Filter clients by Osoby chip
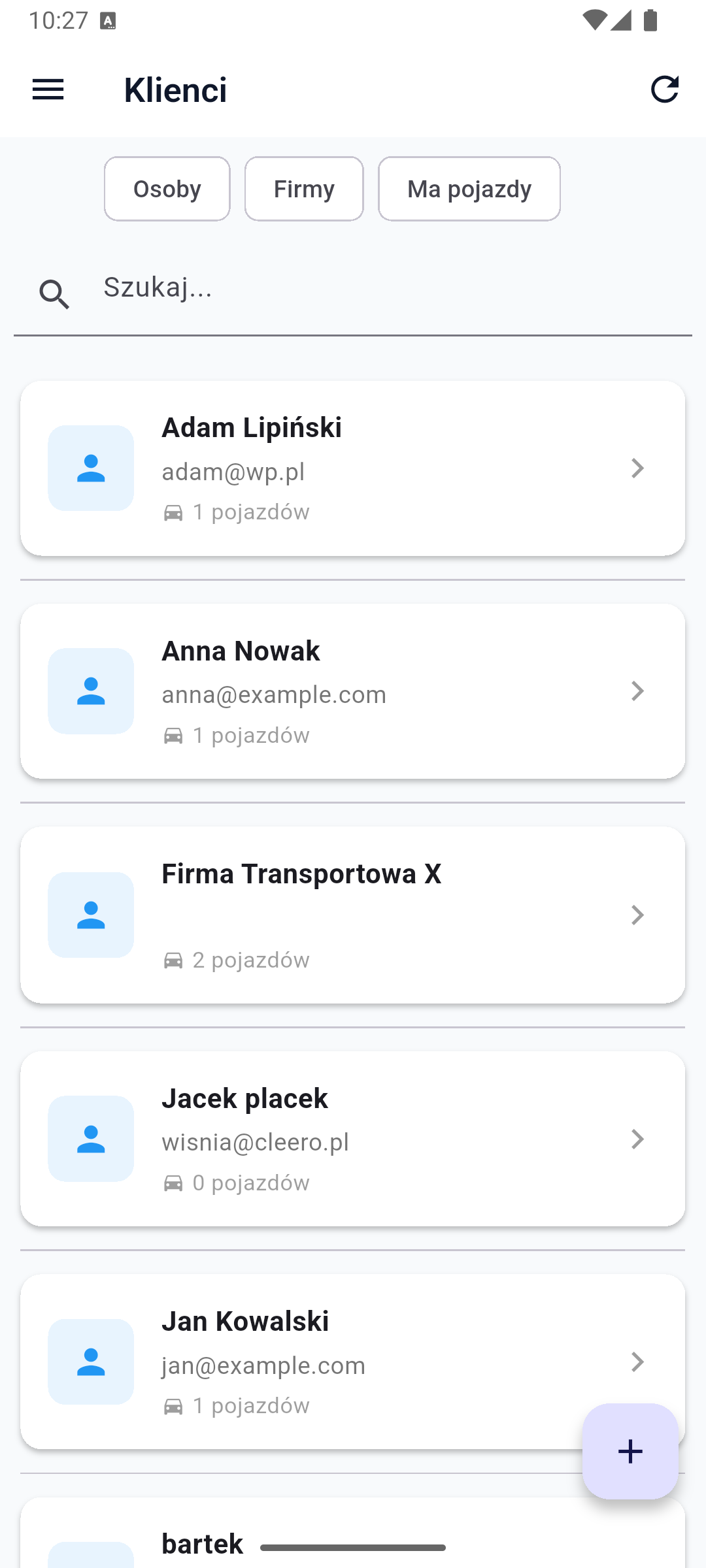Screen dimensions: 706x1568 [x=167, y=189]
